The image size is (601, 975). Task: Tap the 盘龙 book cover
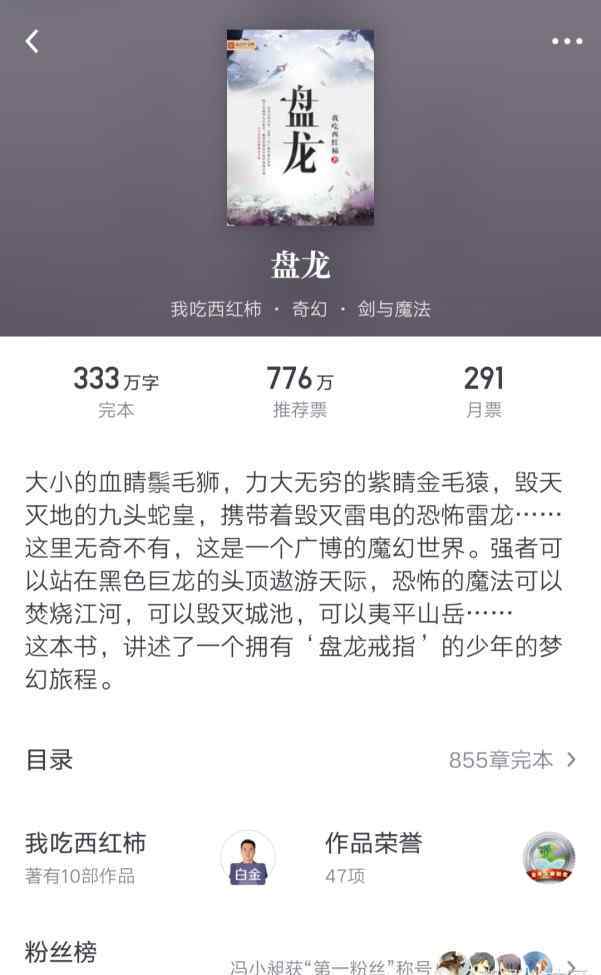click(x=300, y=127)
